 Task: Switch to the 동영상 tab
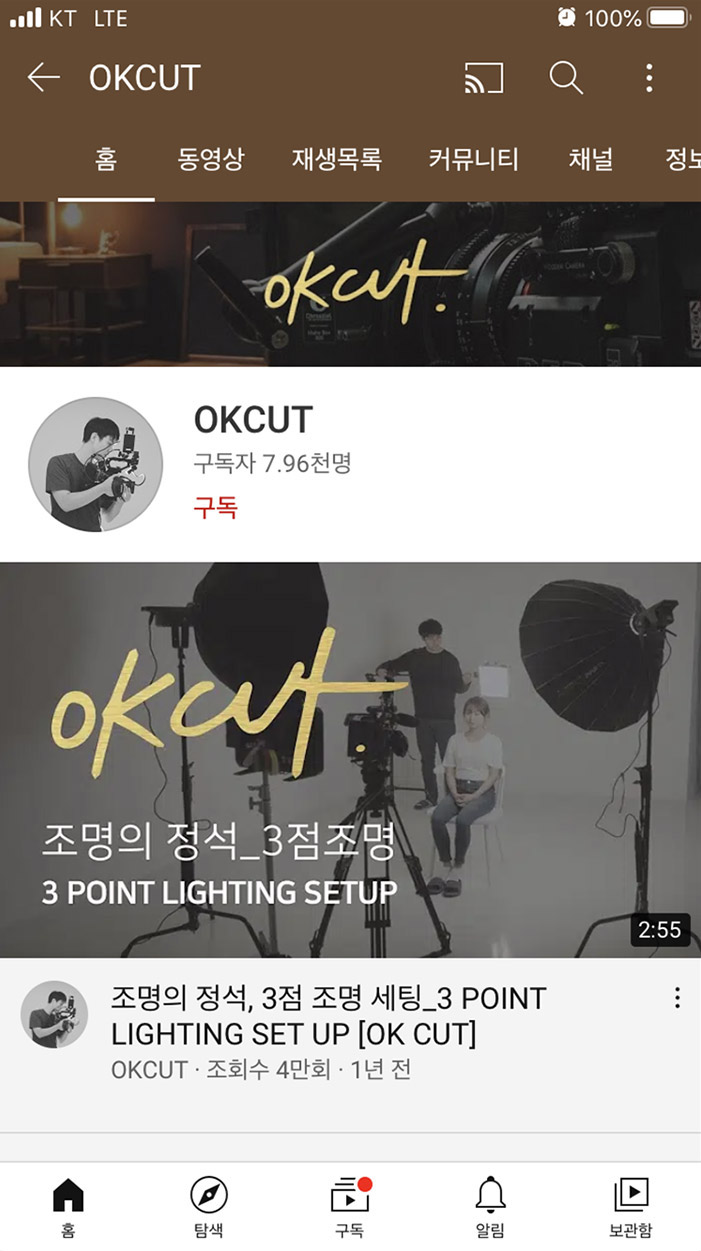pos(211,159)
